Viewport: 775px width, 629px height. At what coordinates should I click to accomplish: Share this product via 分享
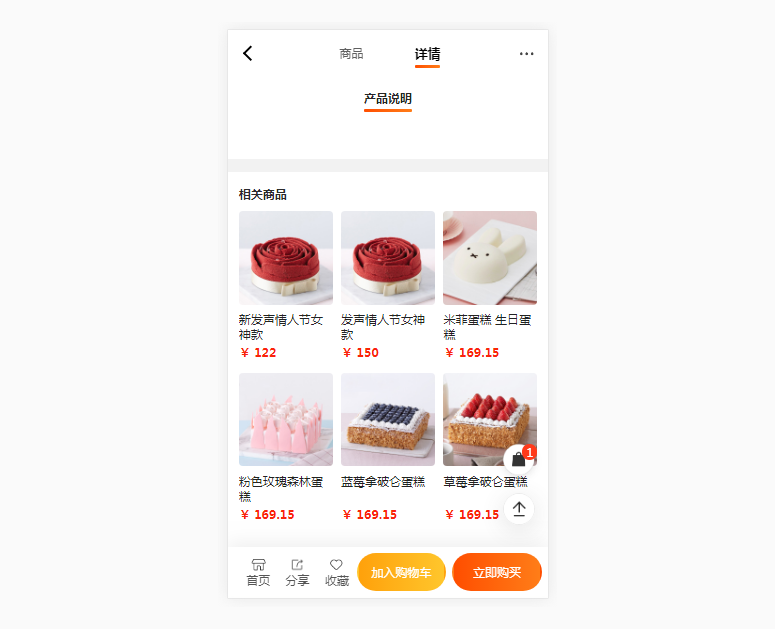click(297, 573)
